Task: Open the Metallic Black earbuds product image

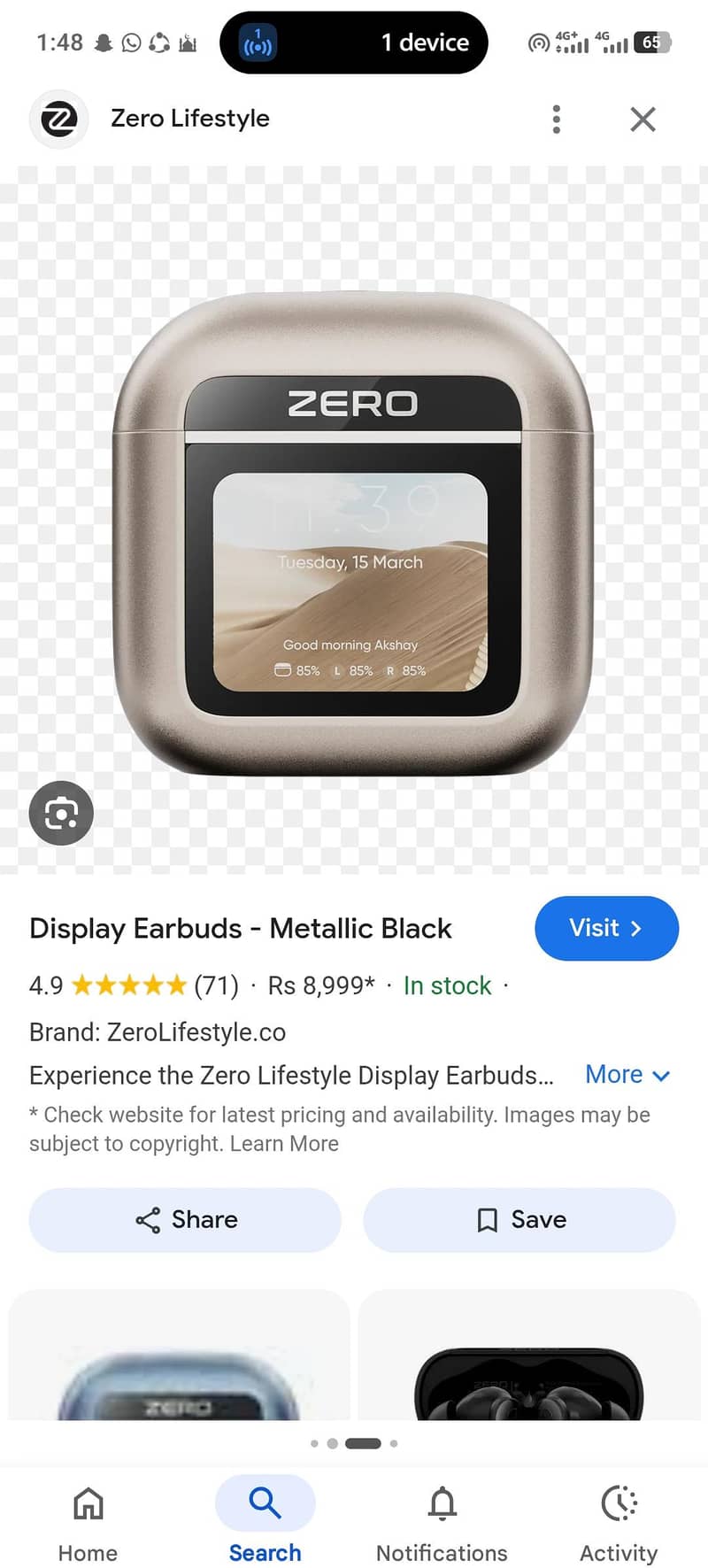Action: click(353, 531)
